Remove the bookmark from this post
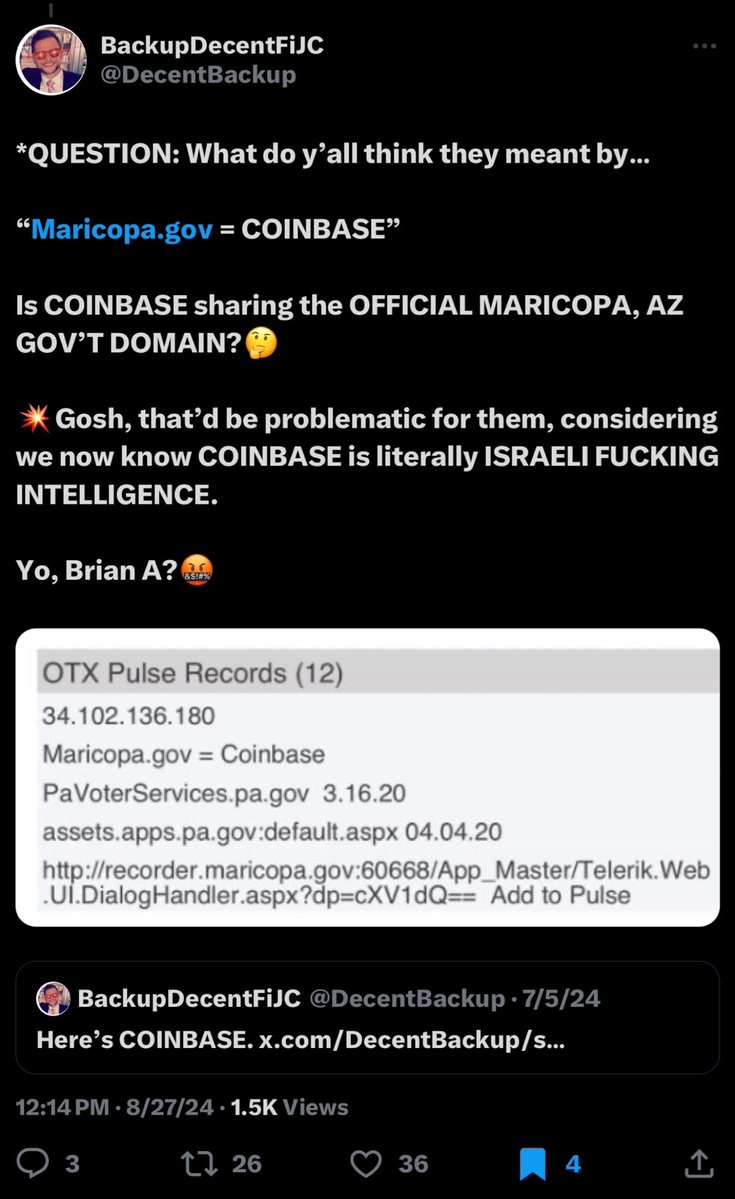The height and width of the screenshot is (1199, 735). pos(533,1162)
